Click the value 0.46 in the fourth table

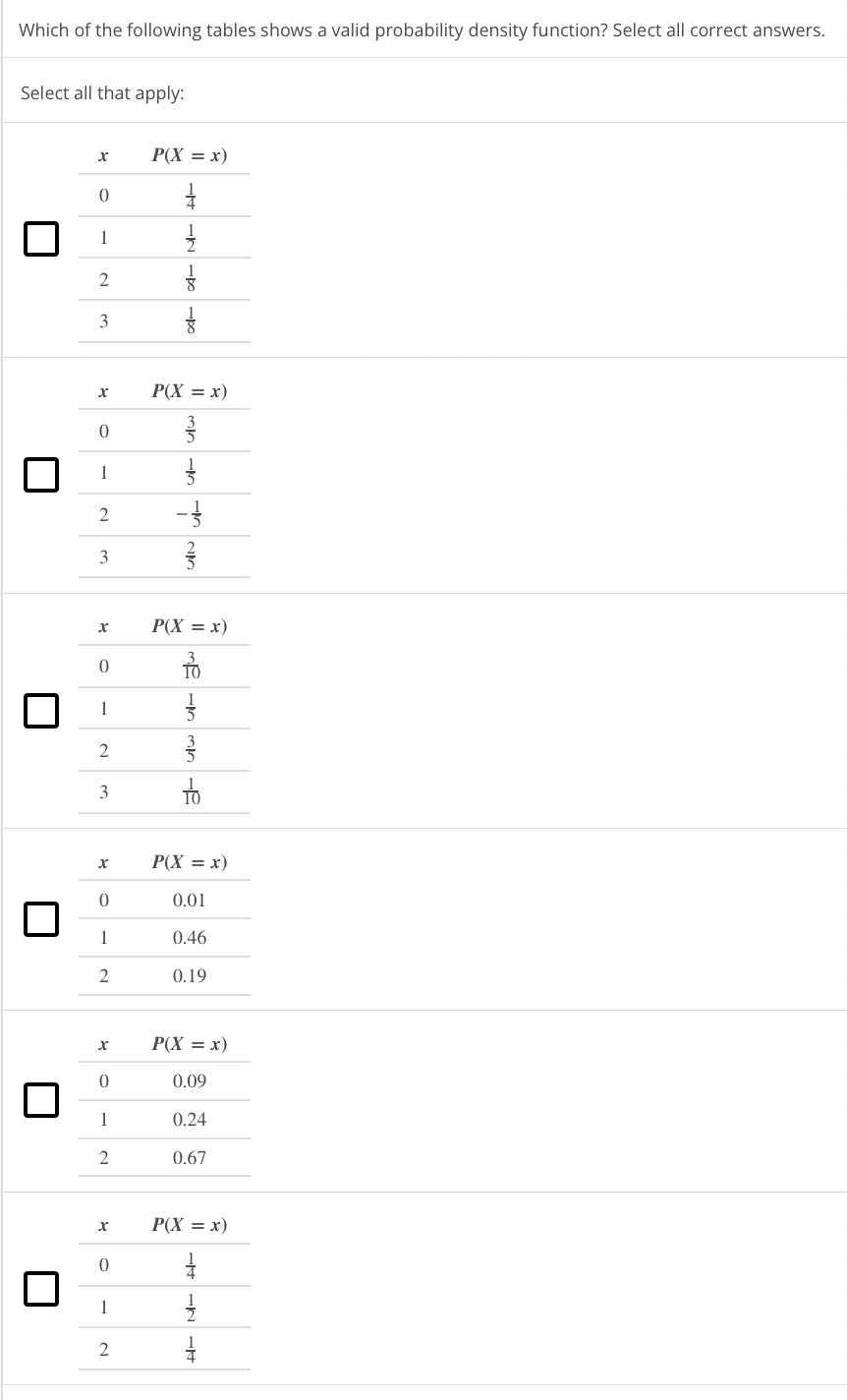coord(189,937)
